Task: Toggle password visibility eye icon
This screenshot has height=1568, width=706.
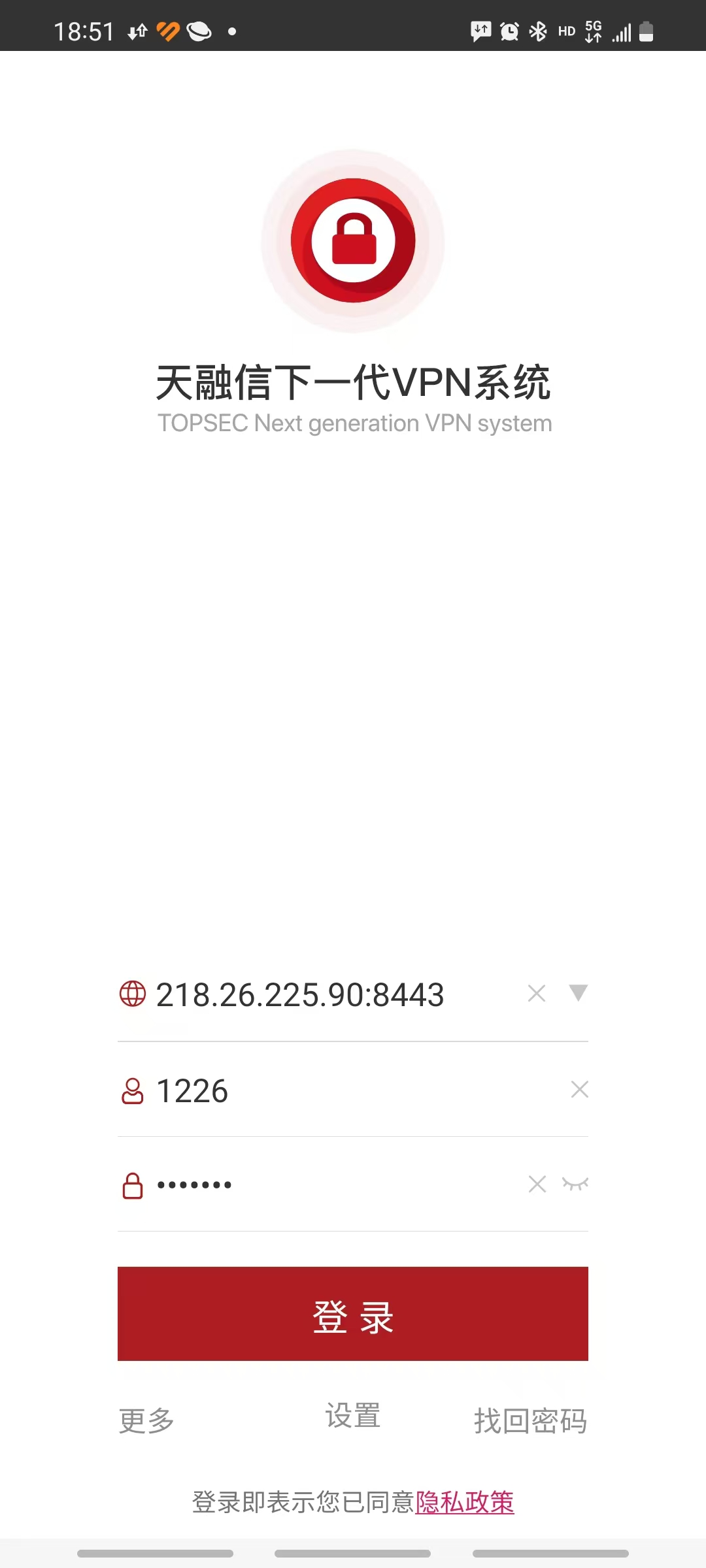Action: pyautogui.click(x=575, y=1184)
